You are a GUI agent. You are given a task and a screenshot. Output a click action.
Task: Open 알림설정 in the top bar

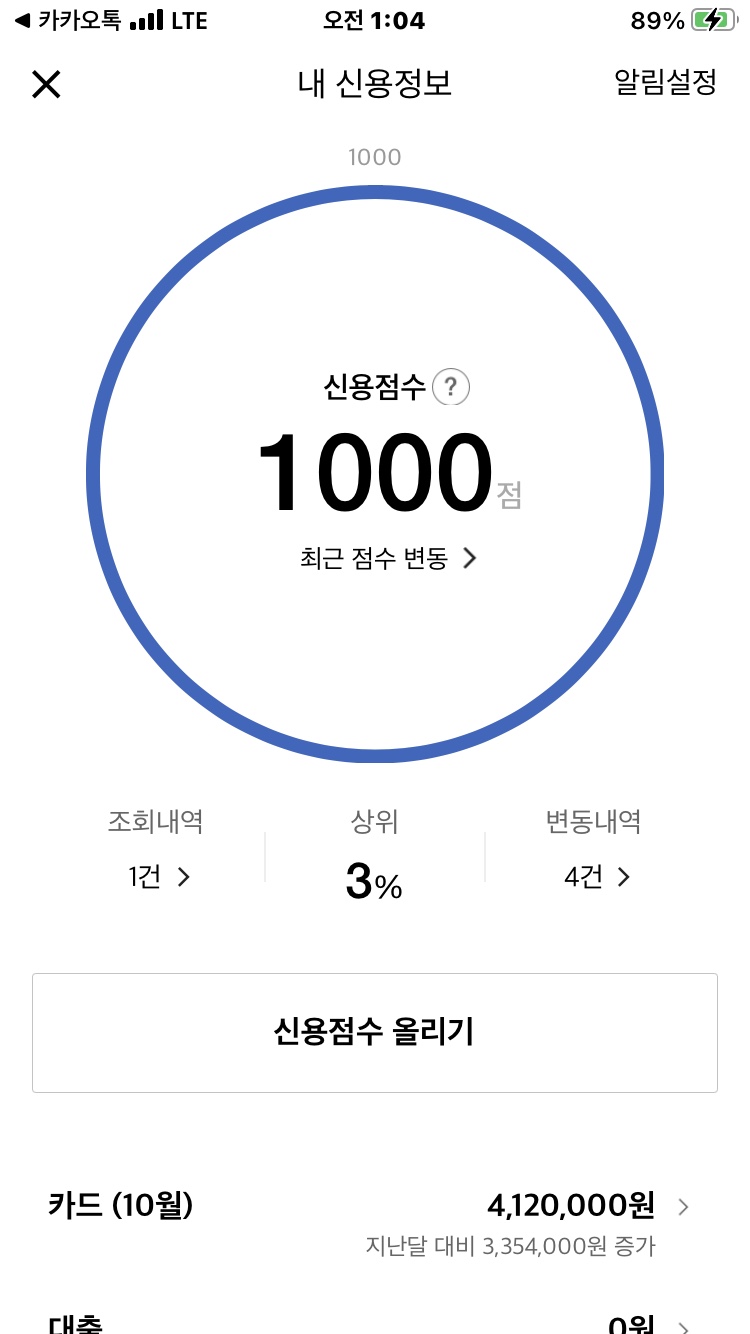coord(665,84)
